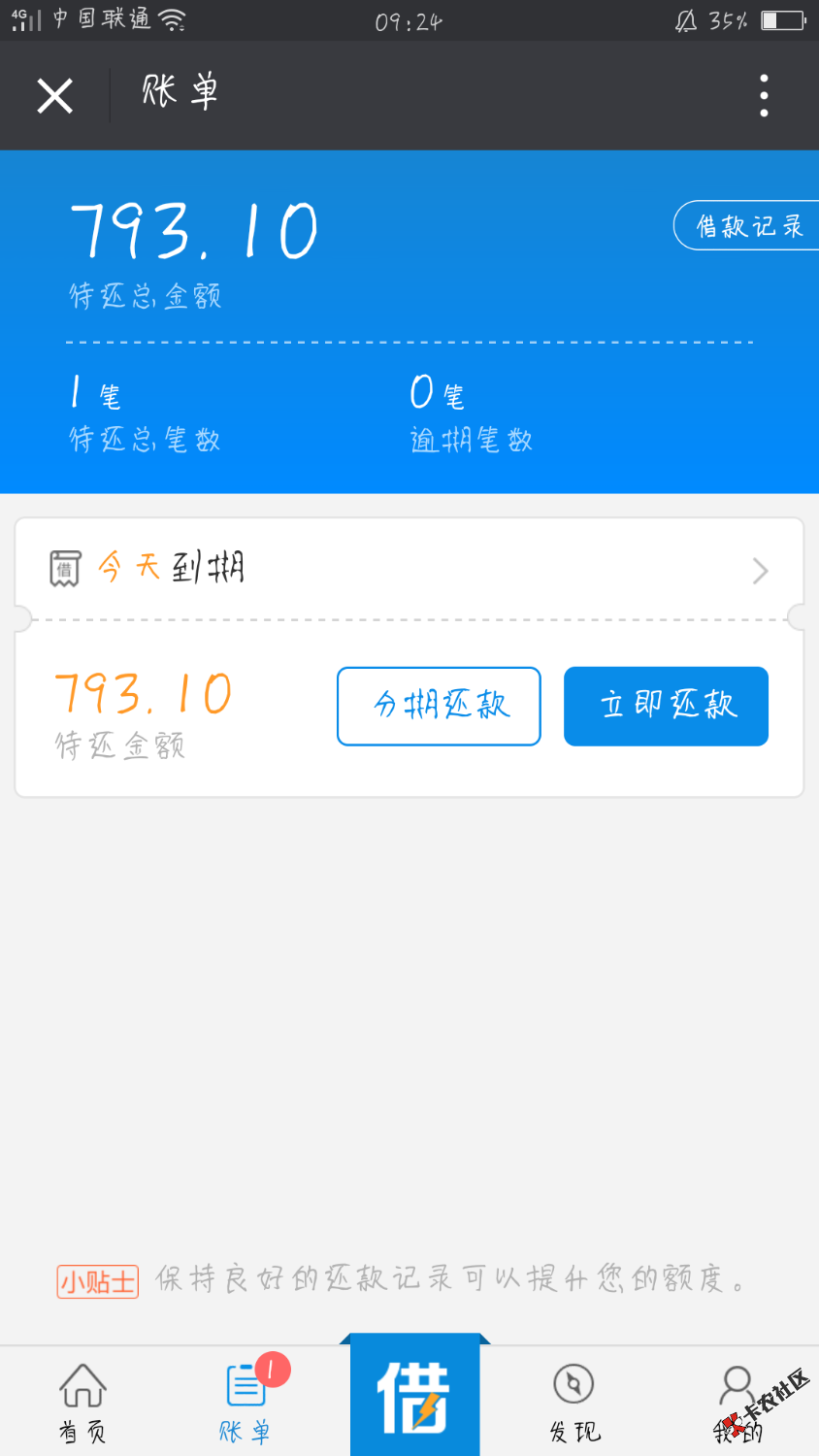Expand the 今天到期 bill row

point(409,570)
